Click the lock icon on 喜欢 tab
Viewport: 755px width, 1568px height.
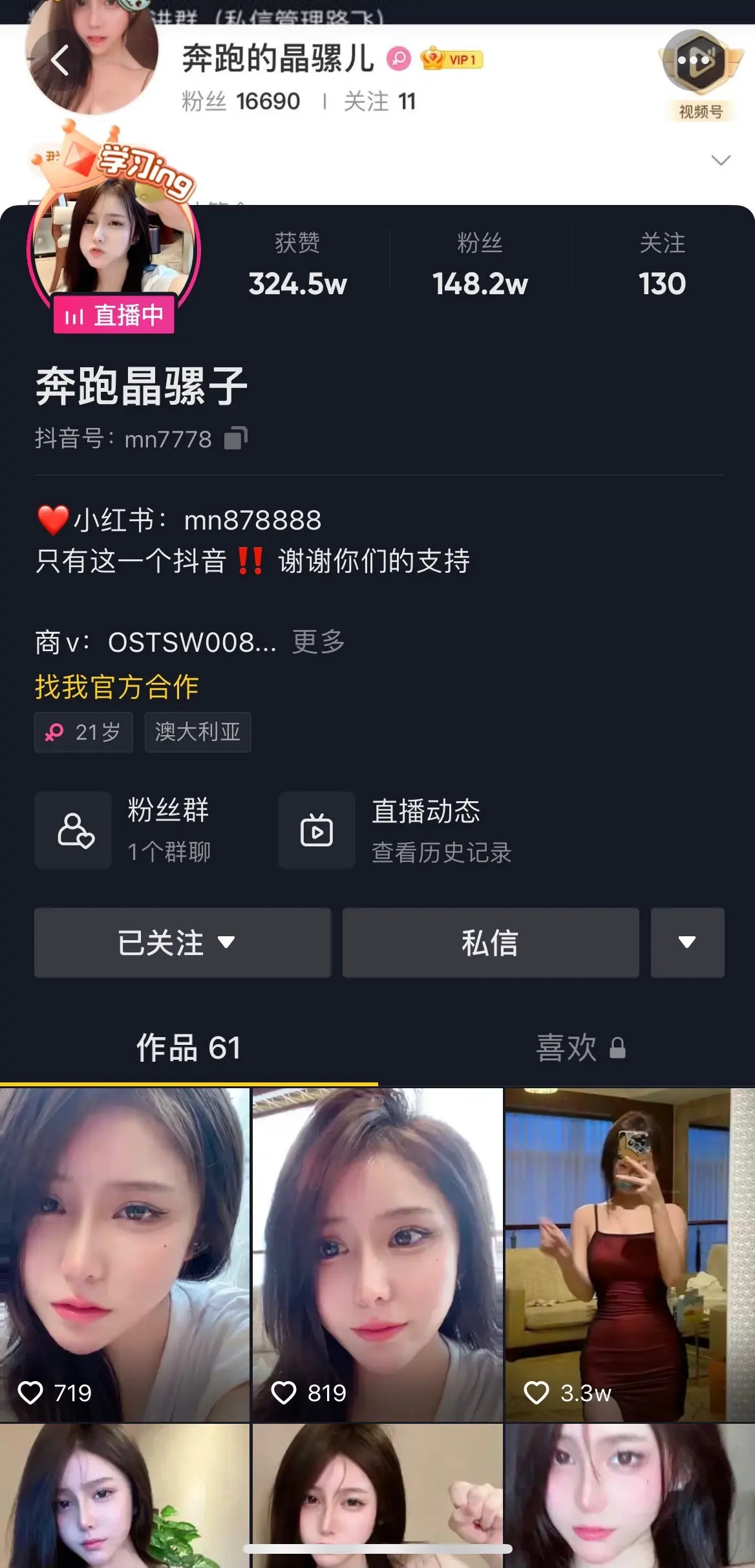(x=619, y=1048)
